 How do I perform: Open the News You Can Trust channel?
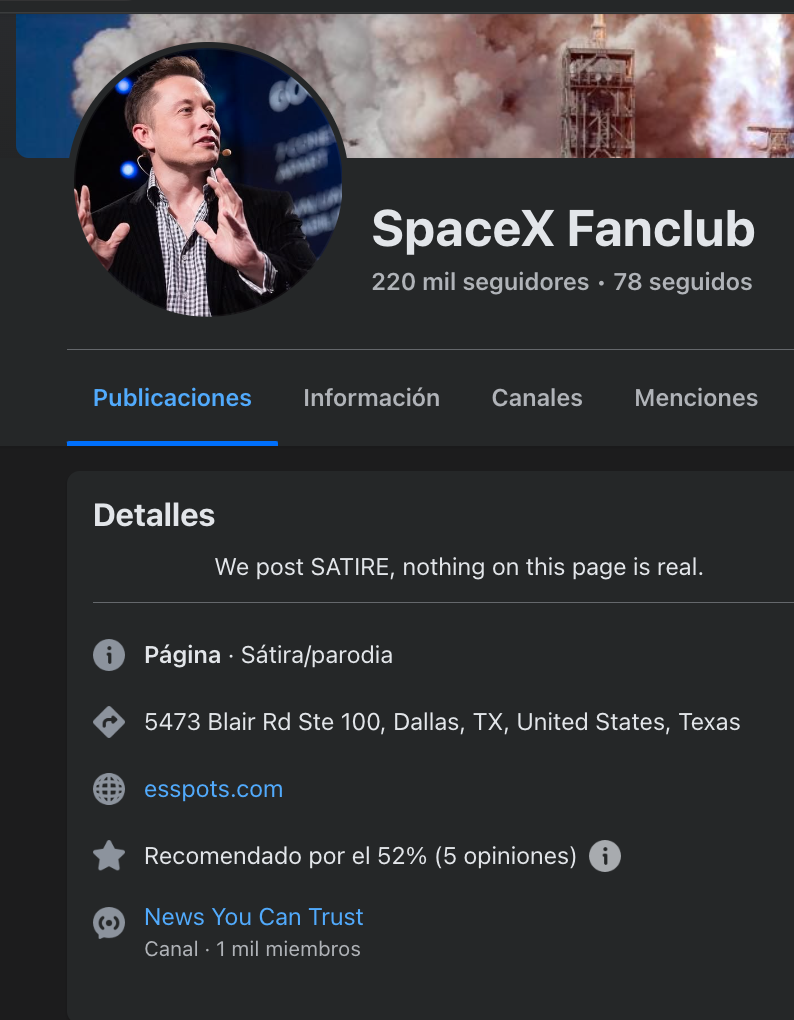[254, 917]
